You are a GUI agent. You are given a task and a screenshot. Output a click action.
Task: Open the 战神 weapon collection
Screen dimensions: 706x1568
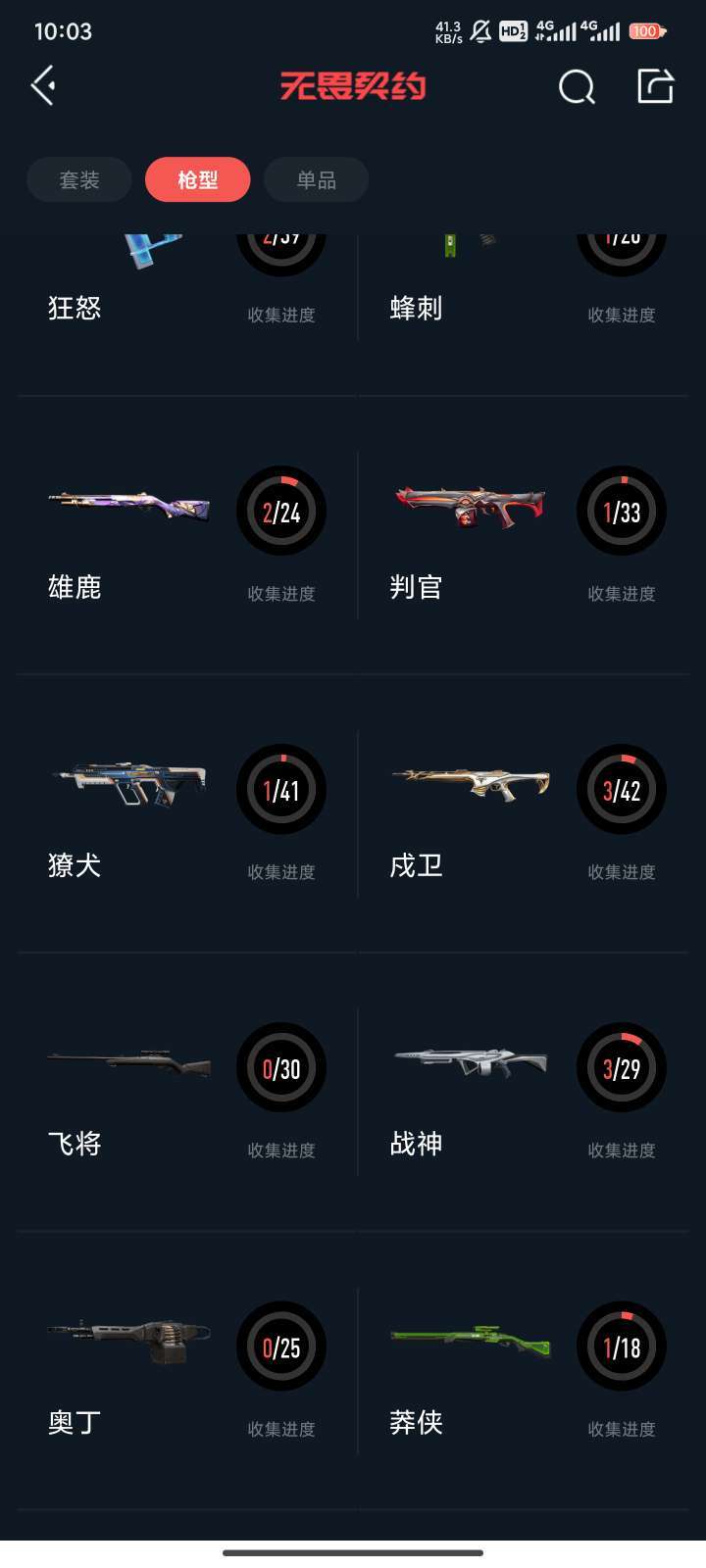pos(470,1063)
